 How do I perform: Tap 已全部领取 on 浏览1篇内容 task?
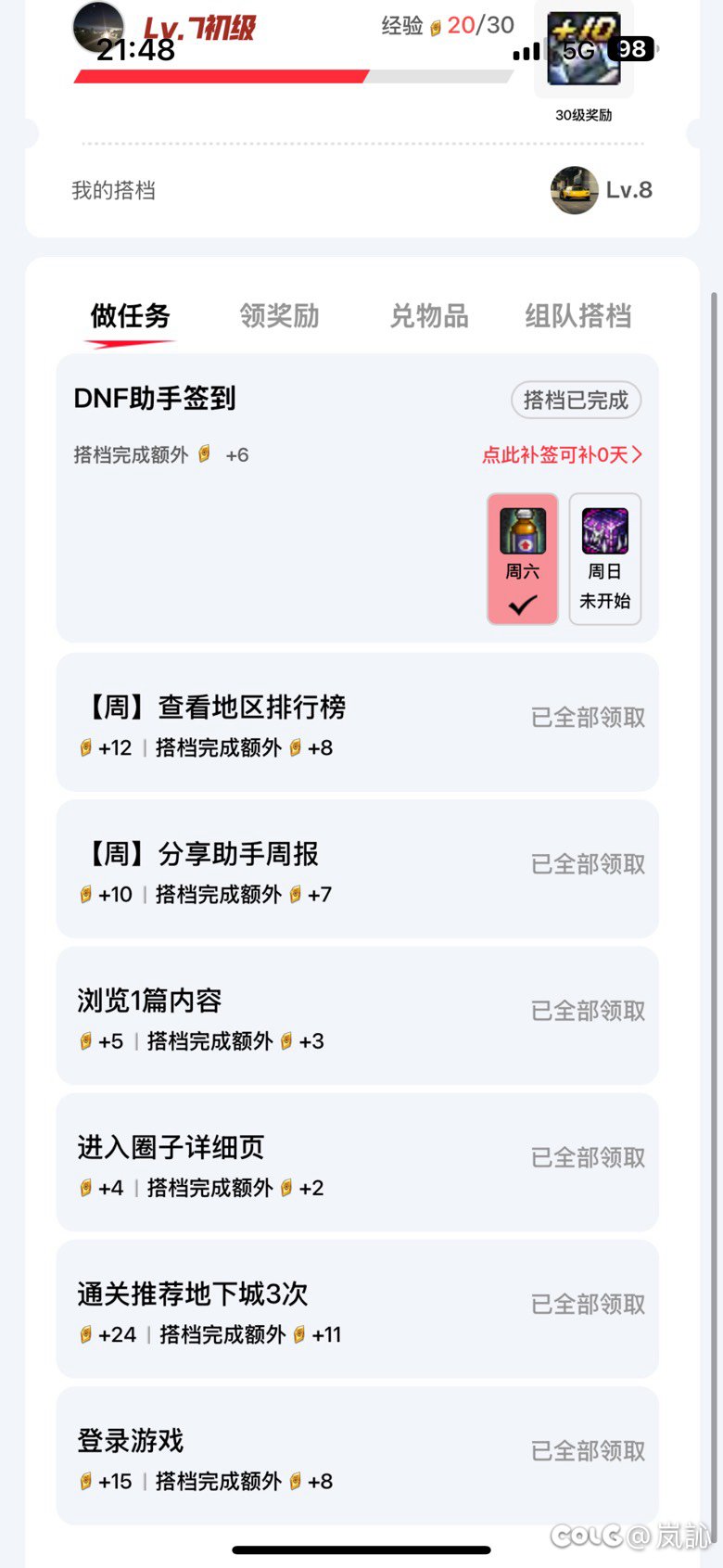tap(588, 1010)
